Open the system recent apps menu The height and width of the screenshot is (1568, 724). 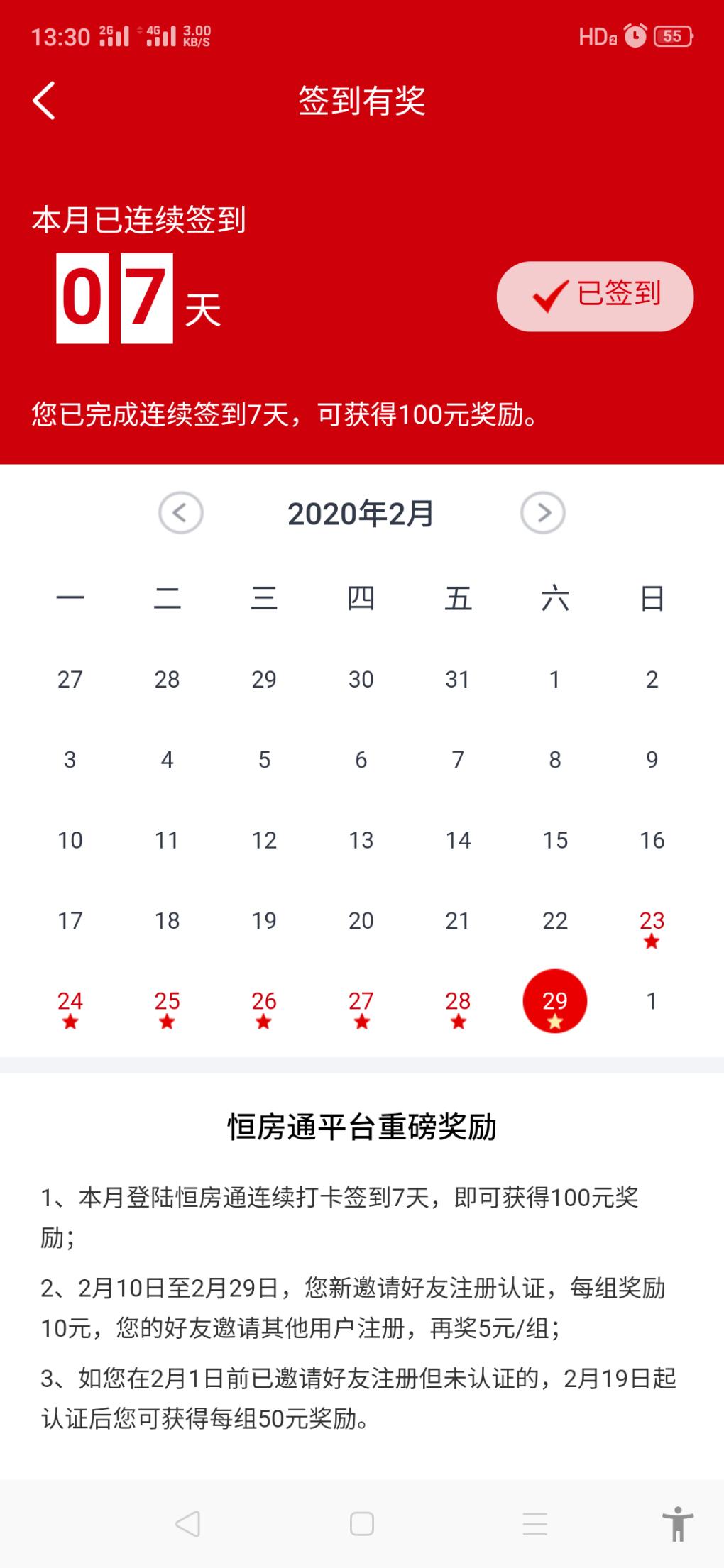pos(535,1523)
